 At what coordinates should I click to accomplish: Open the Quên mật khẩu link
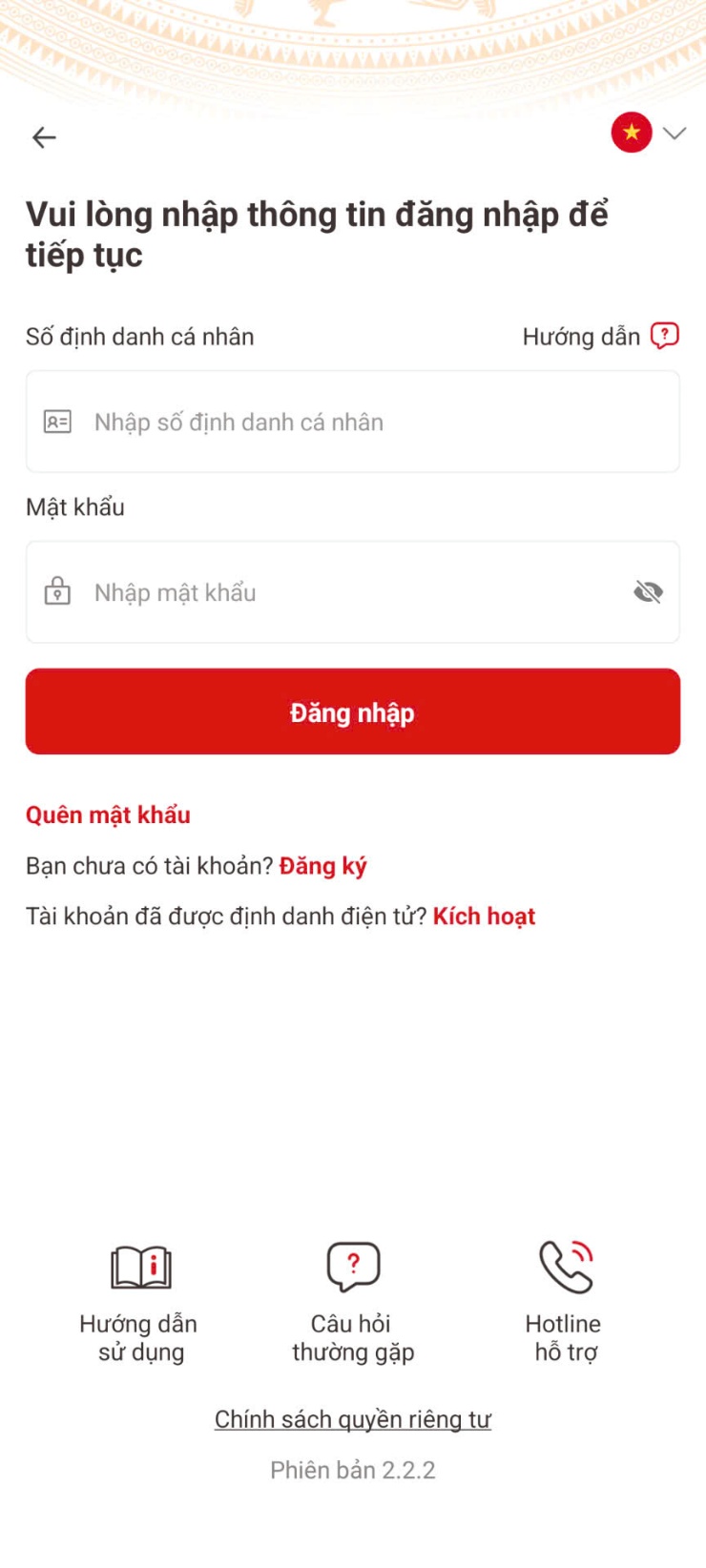[107, 815]
